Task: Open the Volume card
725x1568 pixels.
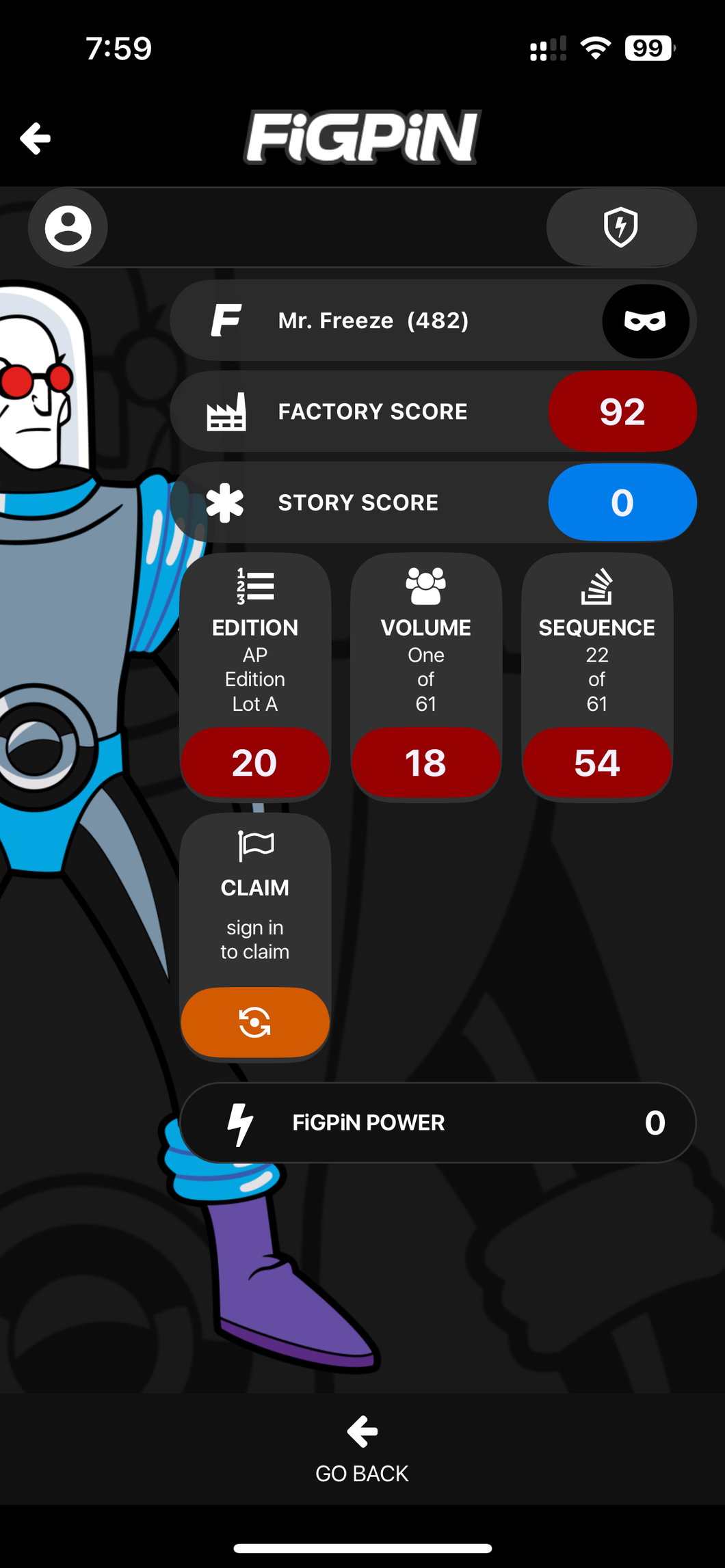Action: 425,675
